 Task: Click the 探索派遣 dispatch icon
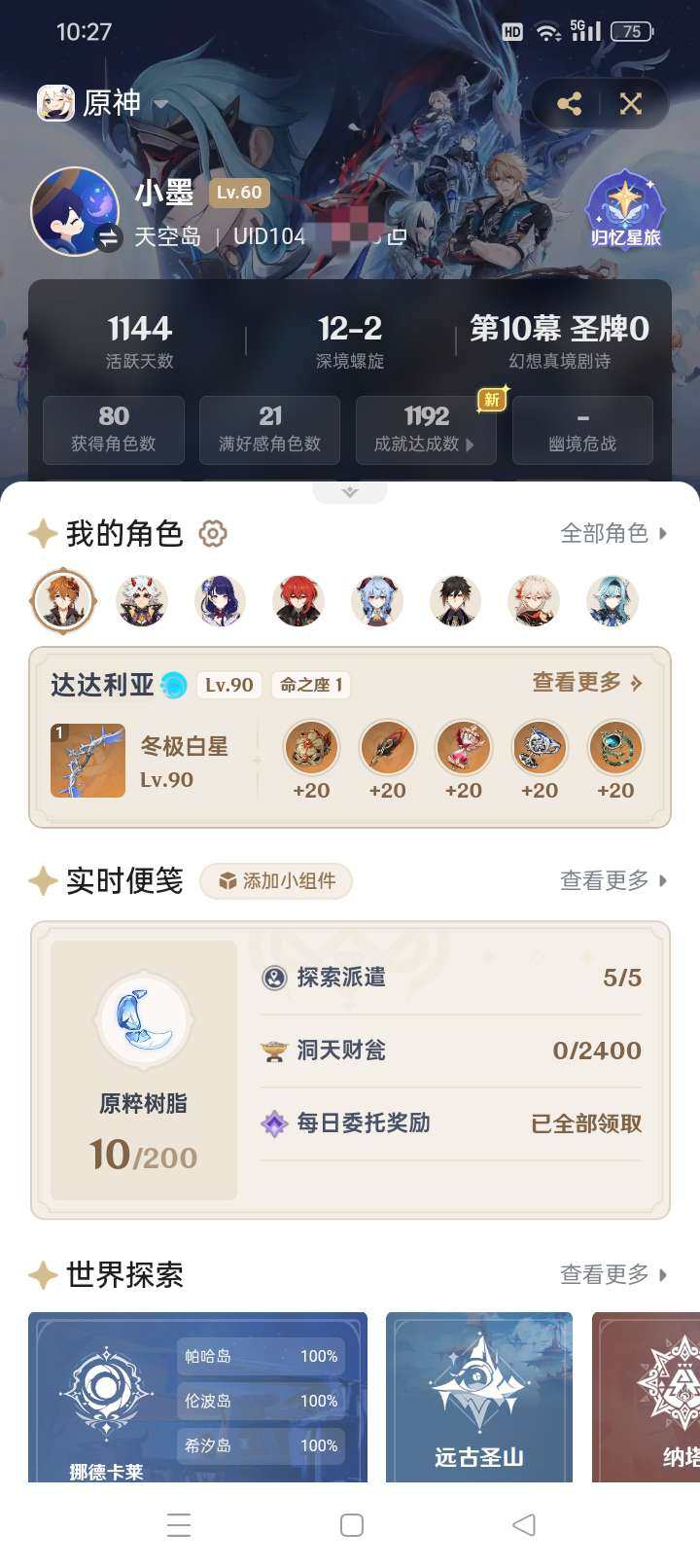click(x=273, y=978)
